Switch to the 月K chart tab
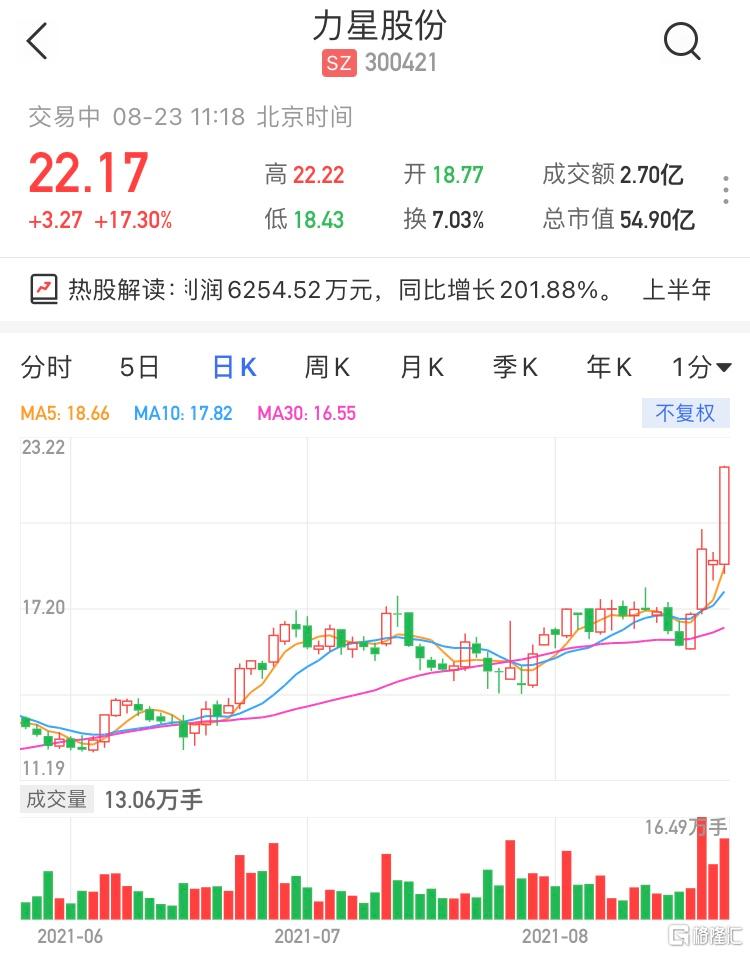 (x=421, y=367)
